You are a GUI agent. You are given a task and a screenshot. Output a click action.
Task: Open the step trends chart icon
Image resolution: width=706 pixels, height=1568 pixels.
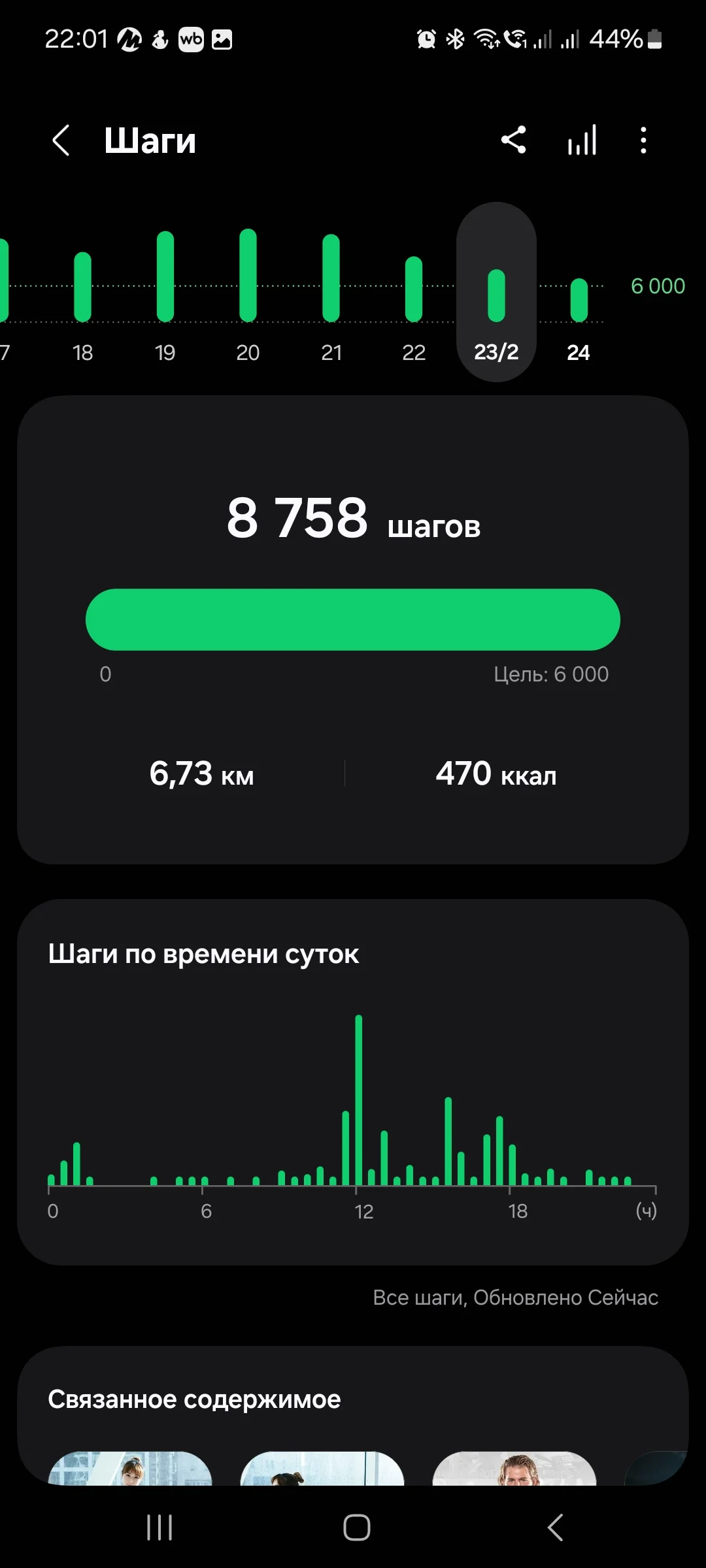point(582,140)
